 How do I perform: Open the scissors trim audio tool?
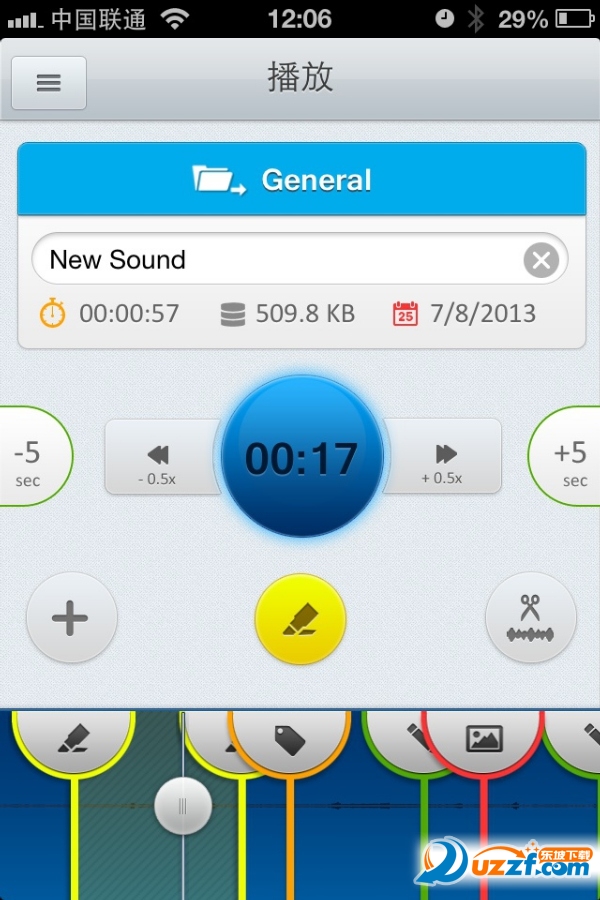[x=530, y=618]
